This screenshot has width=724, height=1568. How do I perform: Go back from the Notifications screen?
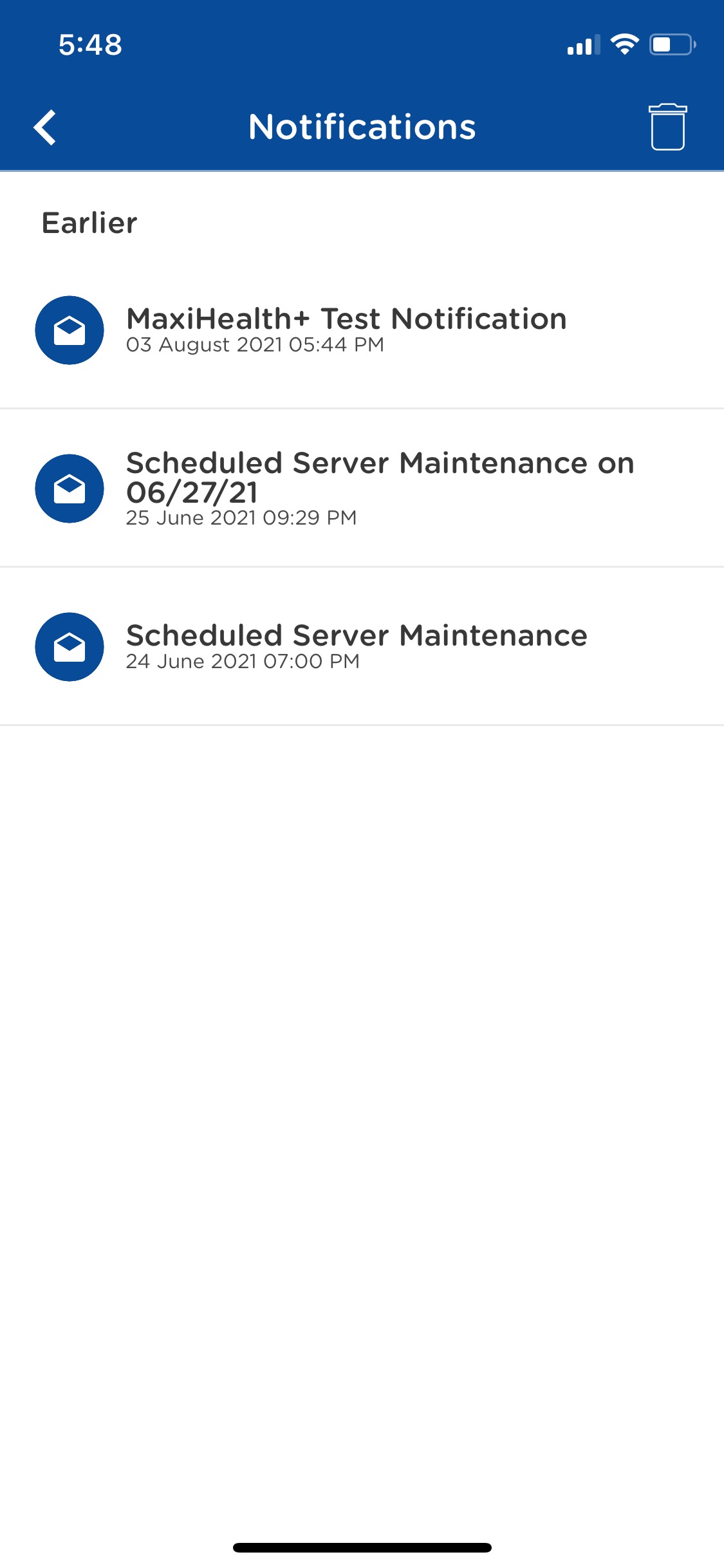tap(45, 127)
